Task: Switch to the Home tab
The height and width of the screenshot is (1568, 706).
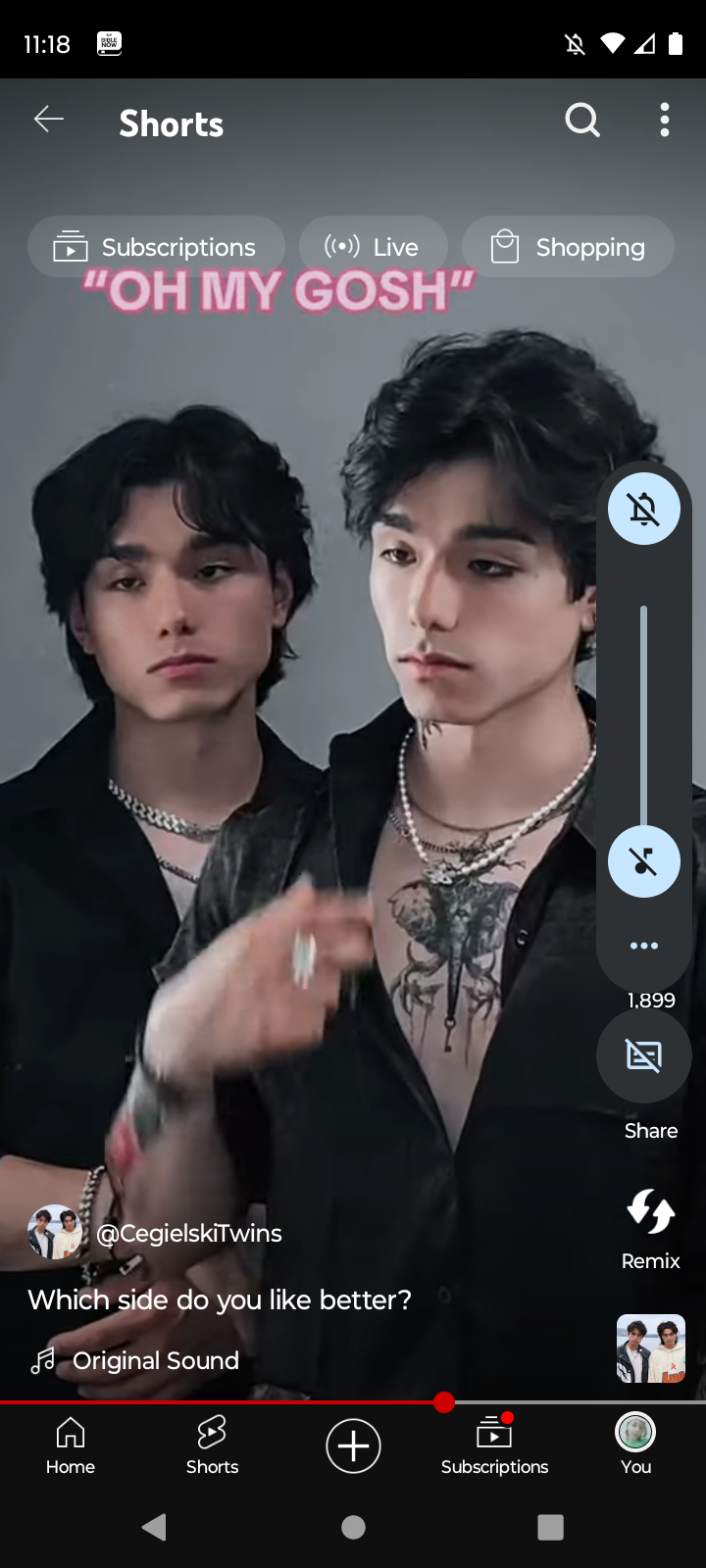Action: click(x=71, y=1445)
